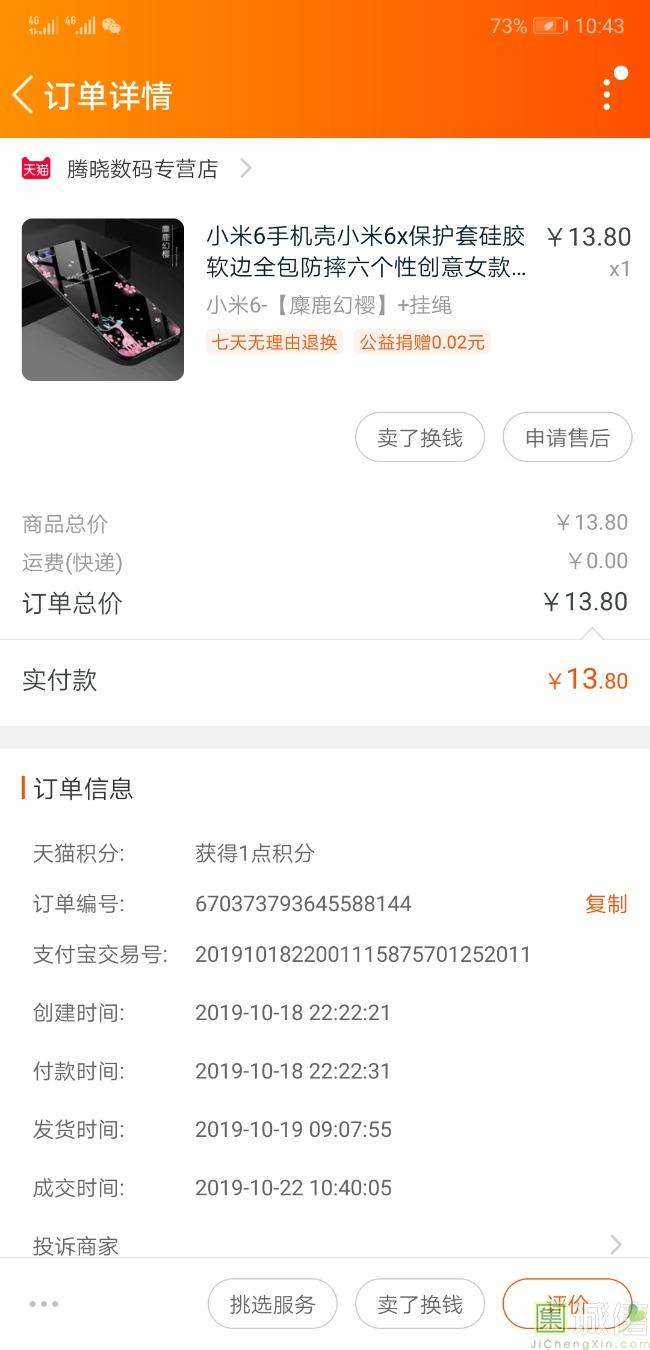
Task: Select the 挑选服务 button
Action: (x=272, y=1304)
